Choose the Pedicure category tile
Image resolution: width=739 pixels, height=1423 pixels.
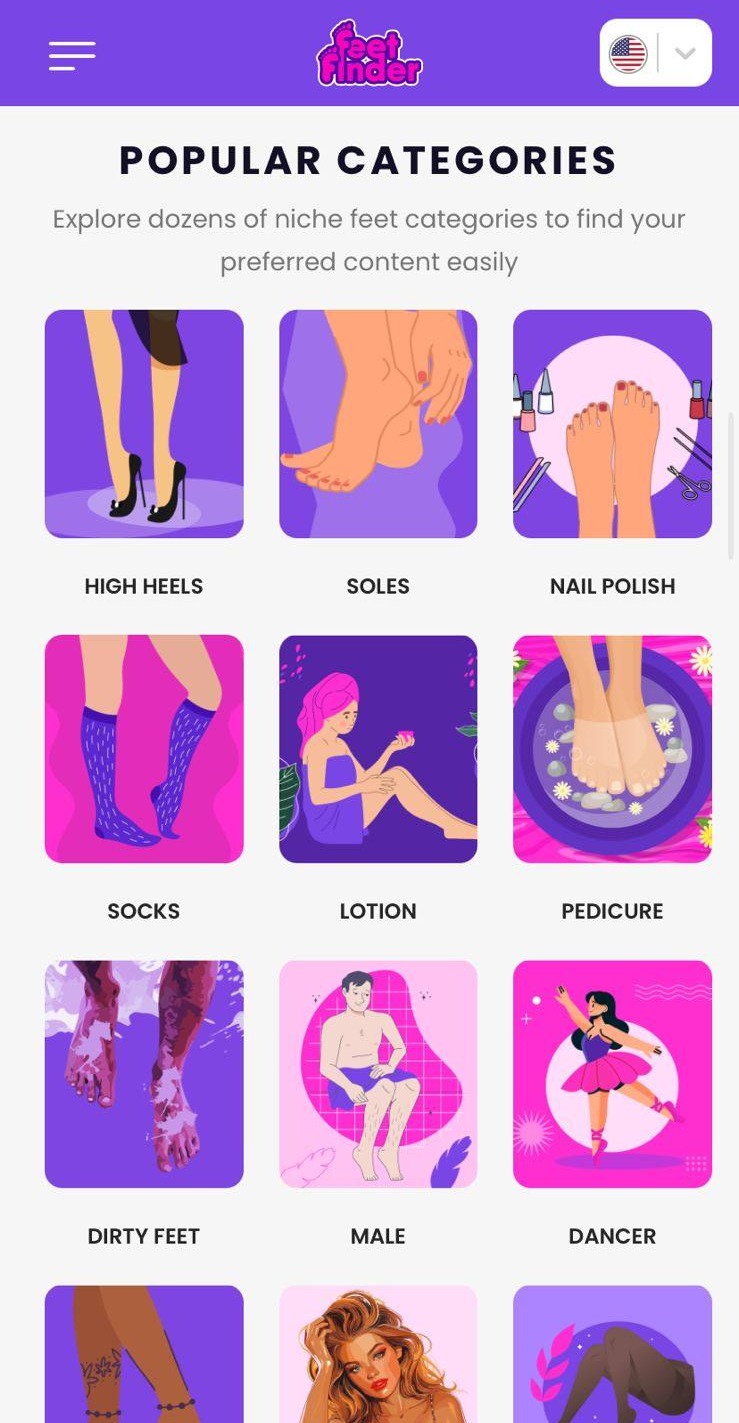click(612, 749)
